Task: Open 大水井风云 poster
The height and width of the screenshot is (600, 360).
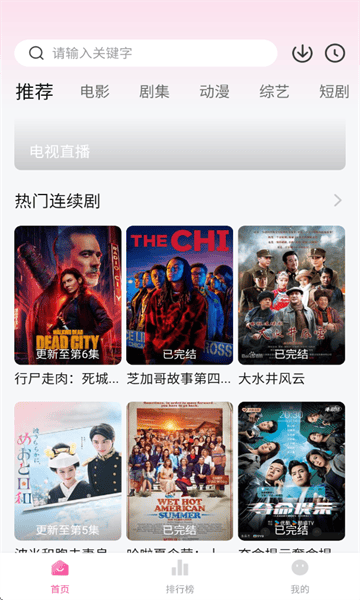Action: pos(292,295)
